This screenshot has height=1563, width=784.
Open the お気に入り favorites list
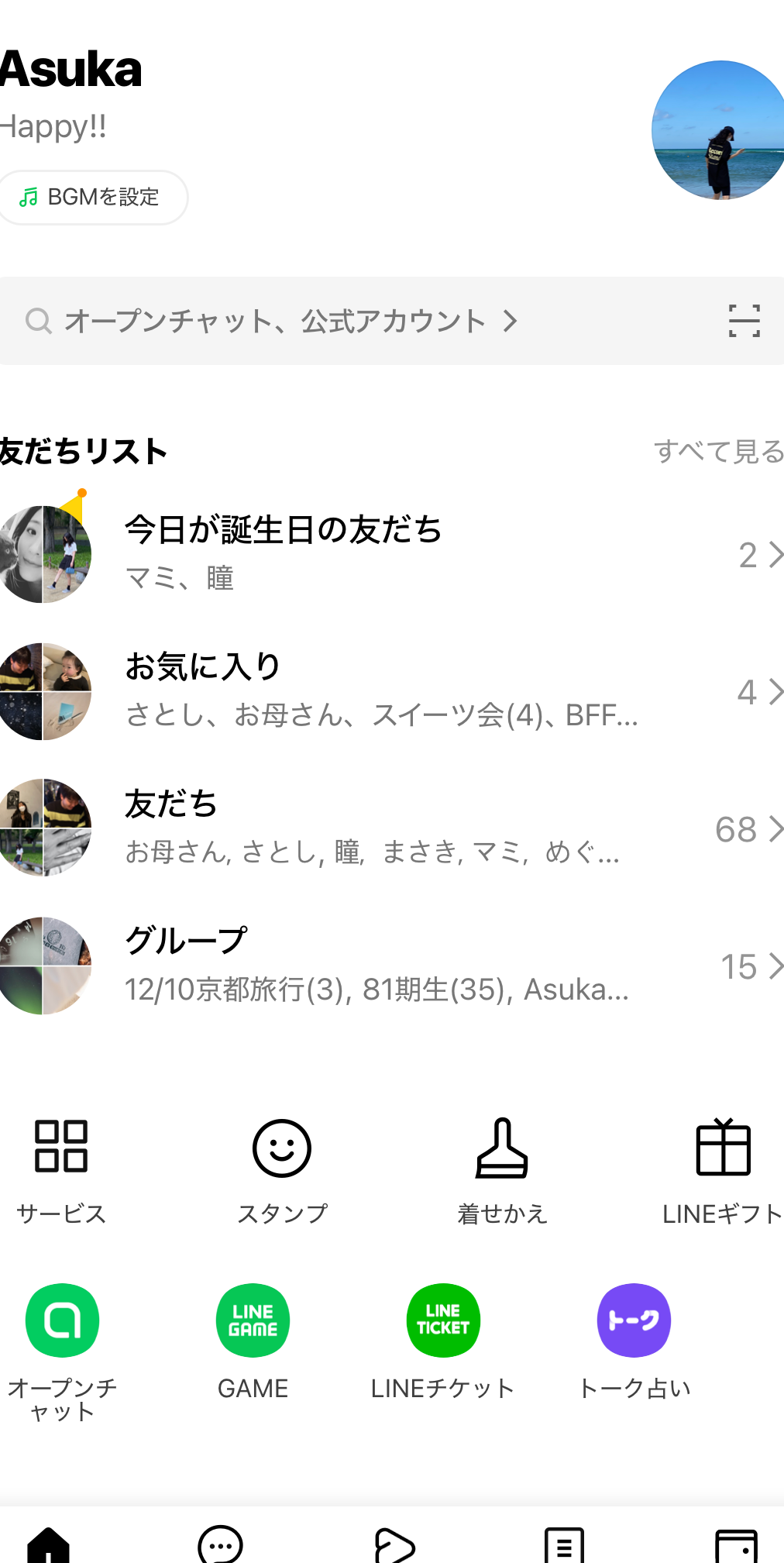[387, 690]
